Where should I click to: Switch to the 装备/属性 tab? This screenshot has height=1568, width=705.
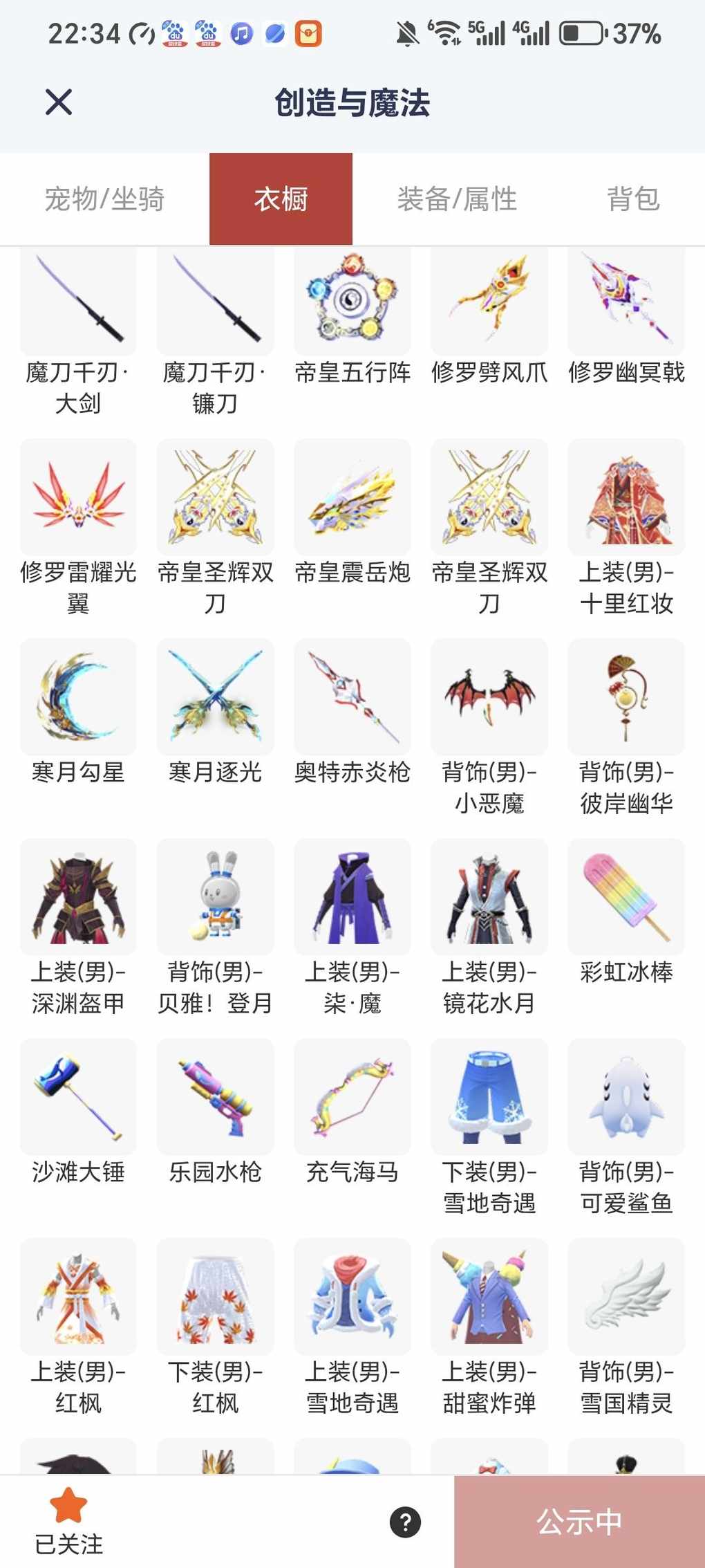point(457,199)
